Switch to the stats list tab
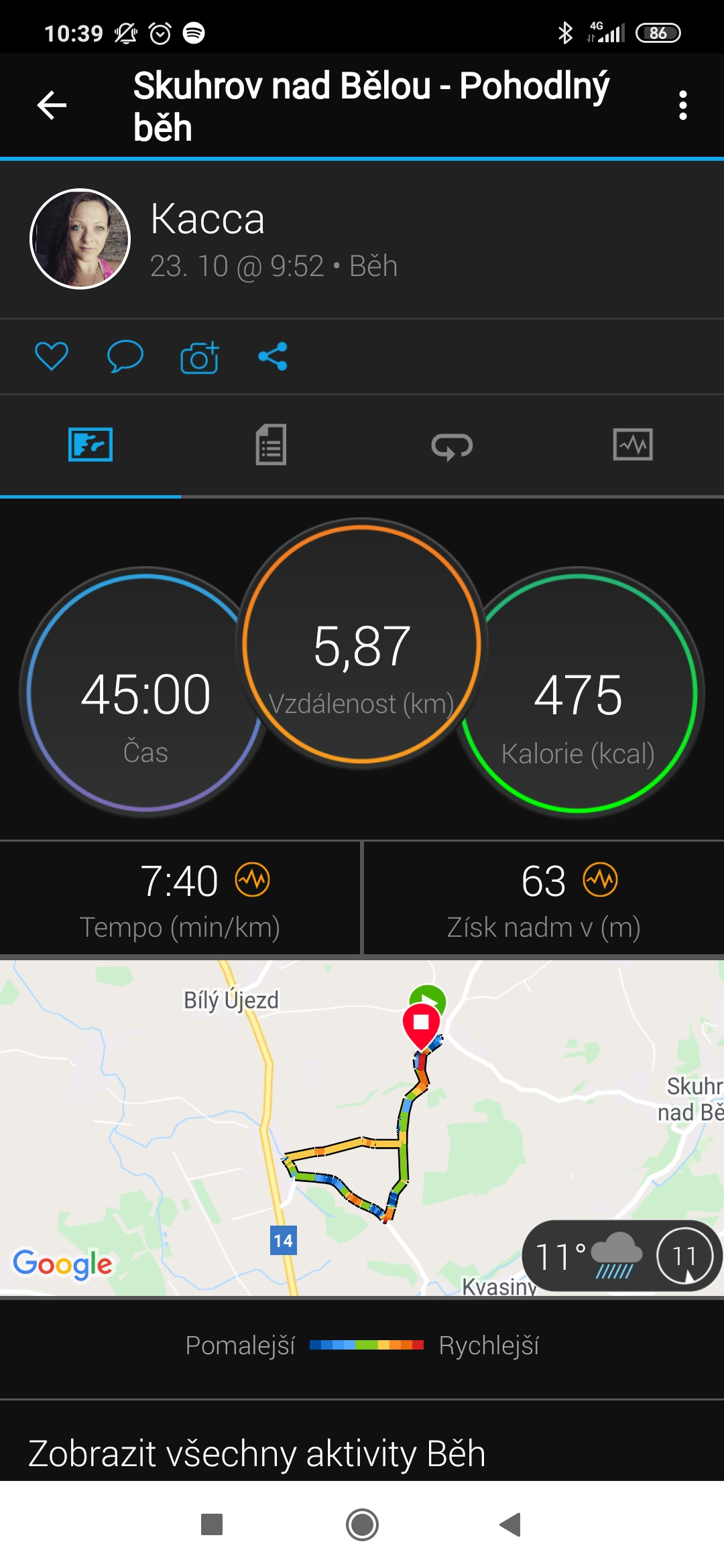Image resolution: width=724 pixels, height=1568 pixels. 271,444
